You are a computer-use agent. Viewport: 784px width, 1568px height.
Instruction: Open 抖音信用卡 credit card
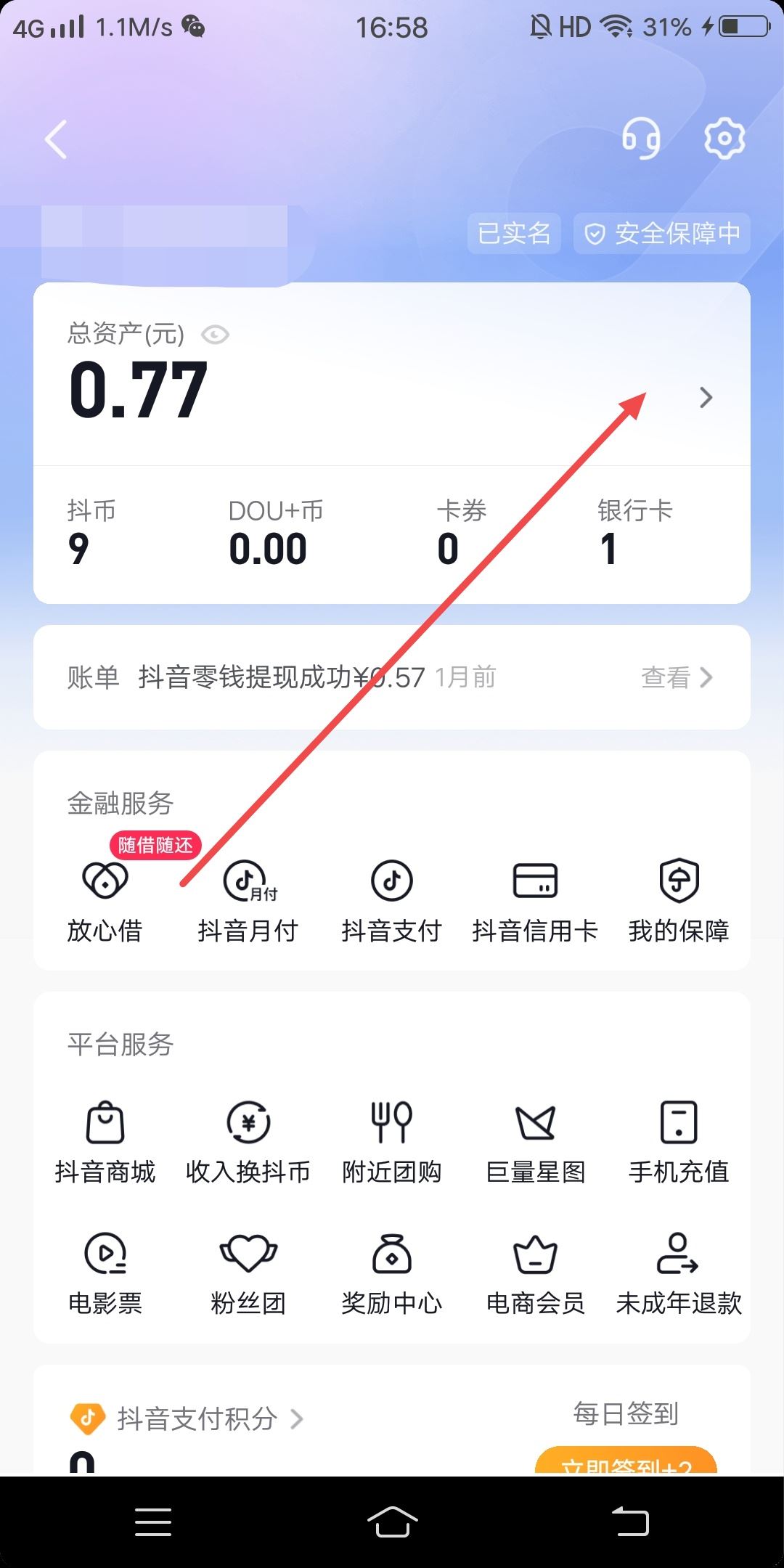tap(535, 900)
